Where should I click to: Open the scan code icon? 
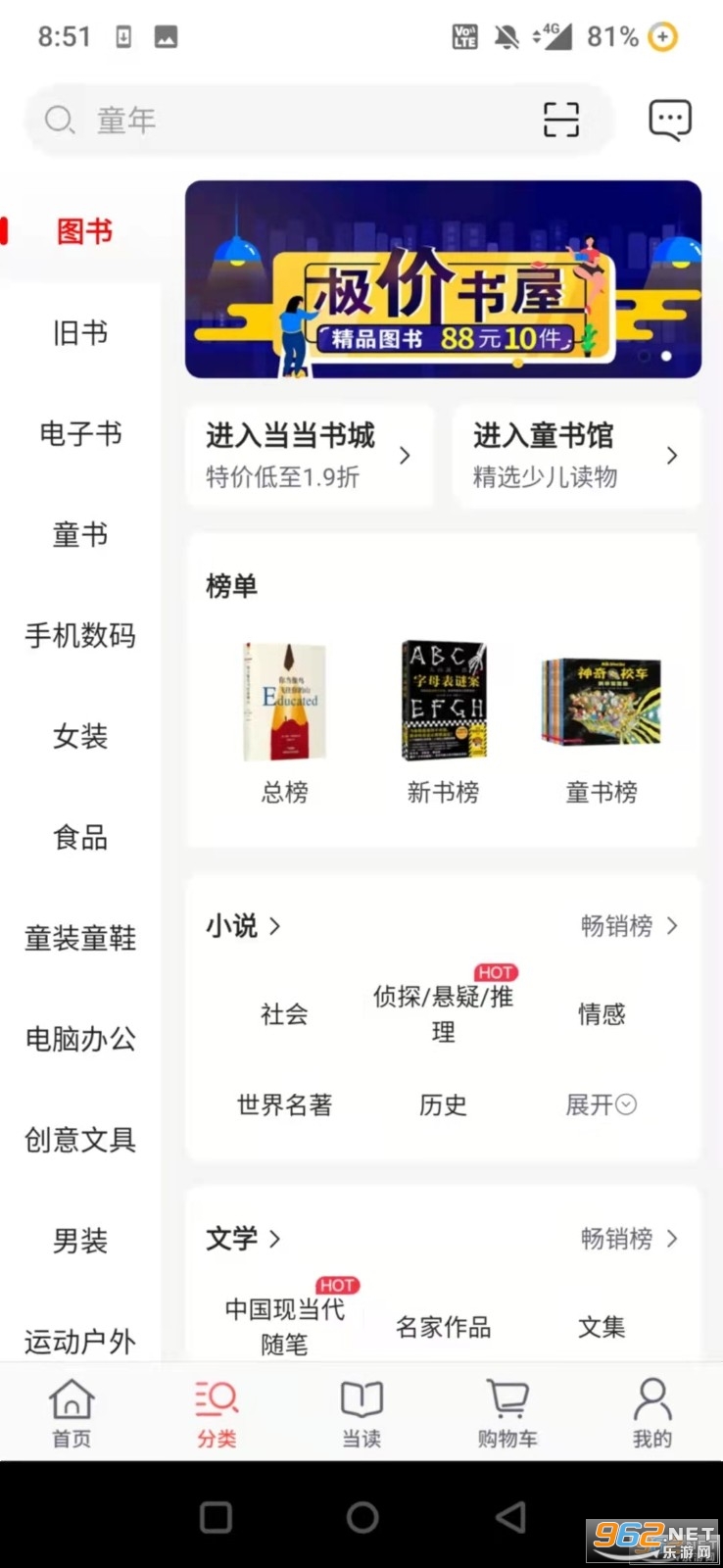click(x=561, y=120)
